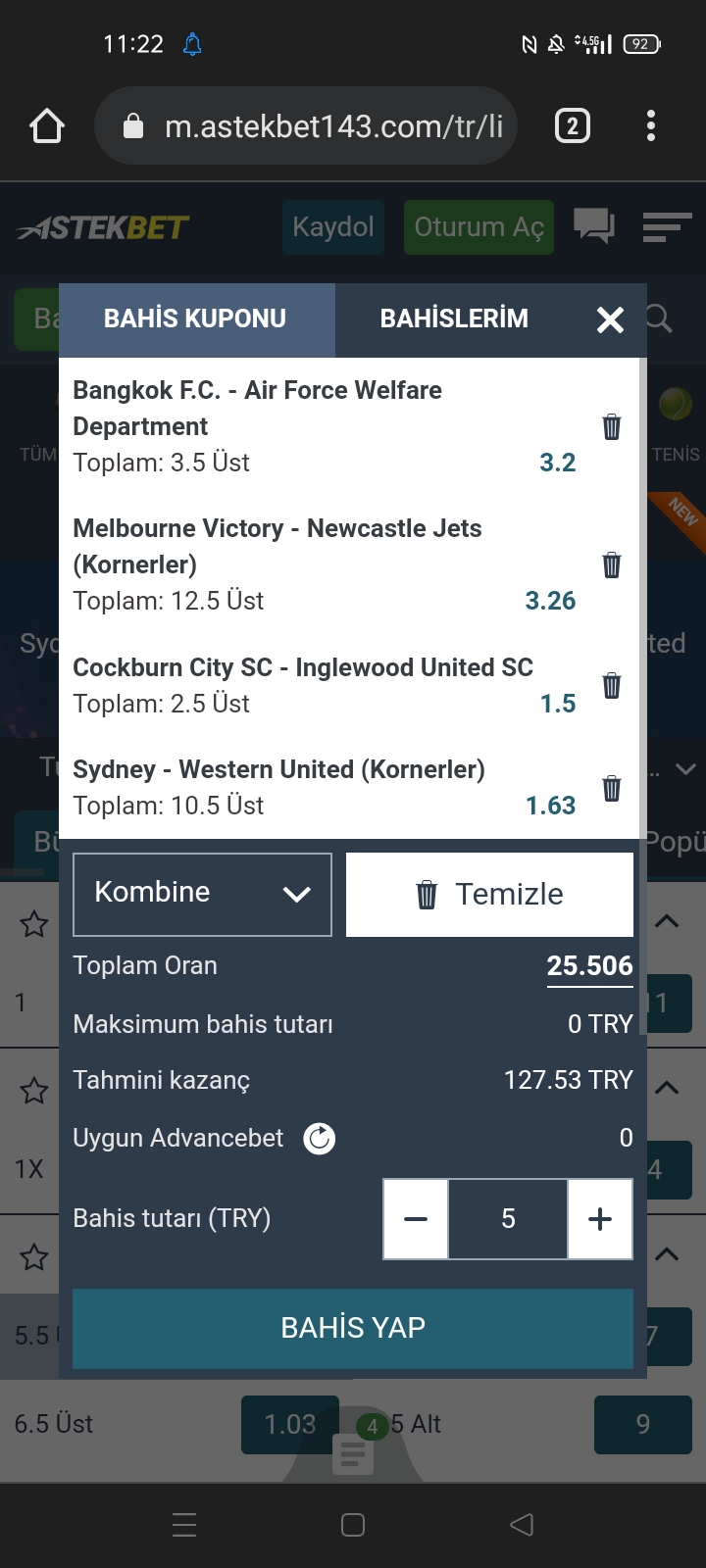Delete the Sydney - Western United bet
706x1568 pixels.
(x=612, y=788)
